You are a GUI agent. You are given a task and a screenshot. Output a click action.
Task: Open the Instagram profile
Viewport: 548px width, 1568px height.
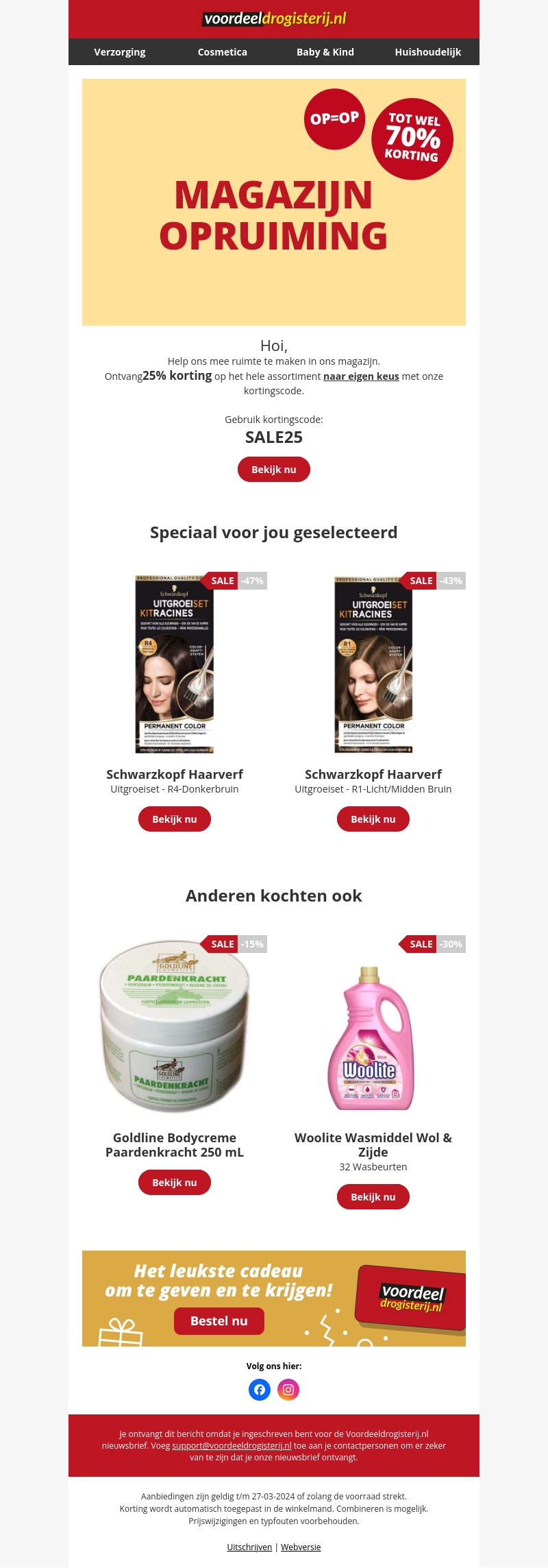[x=288, y=1390]
